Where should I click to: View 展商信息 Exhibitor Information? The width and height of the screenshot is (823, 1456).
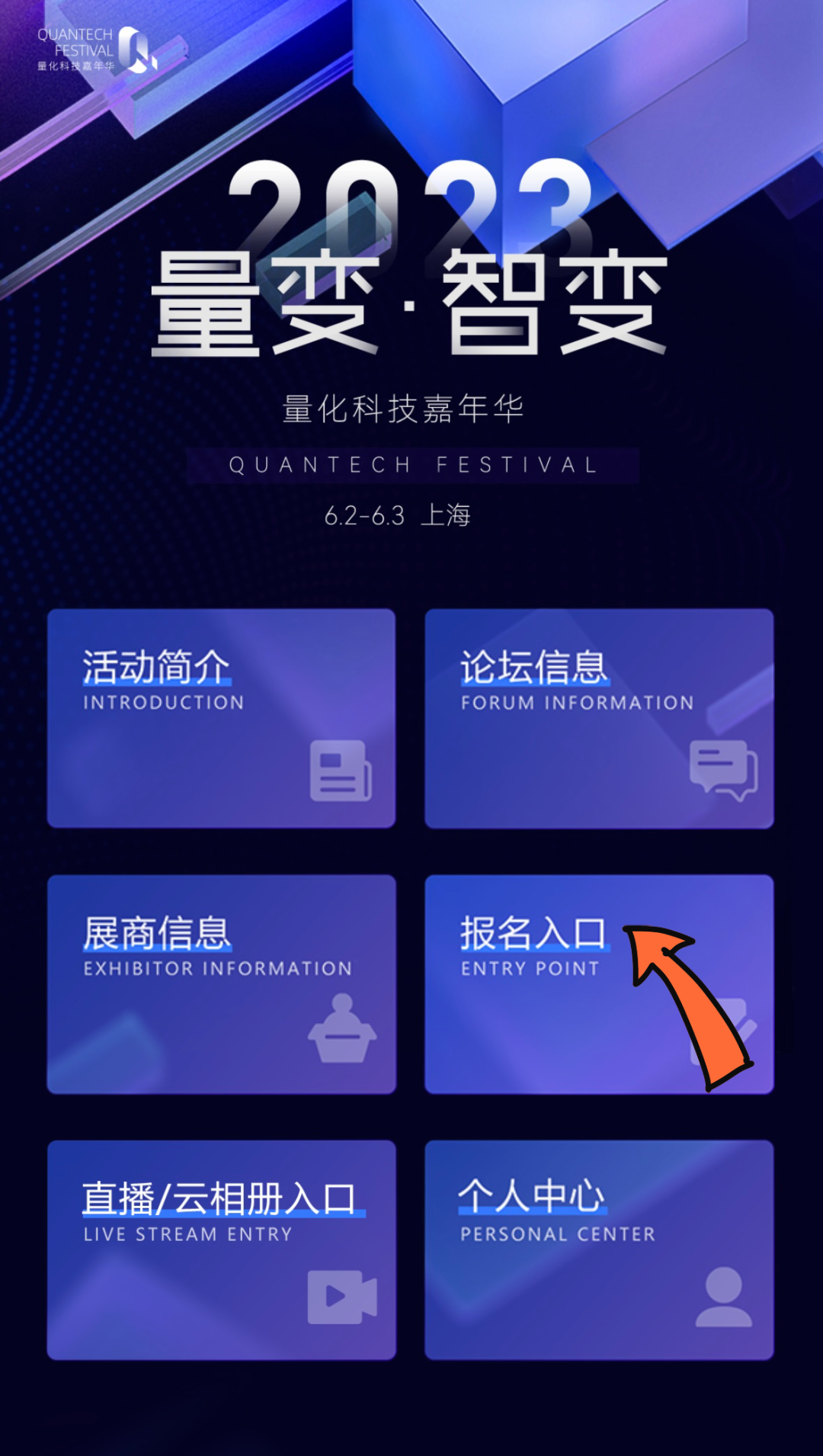pos(221,984)
